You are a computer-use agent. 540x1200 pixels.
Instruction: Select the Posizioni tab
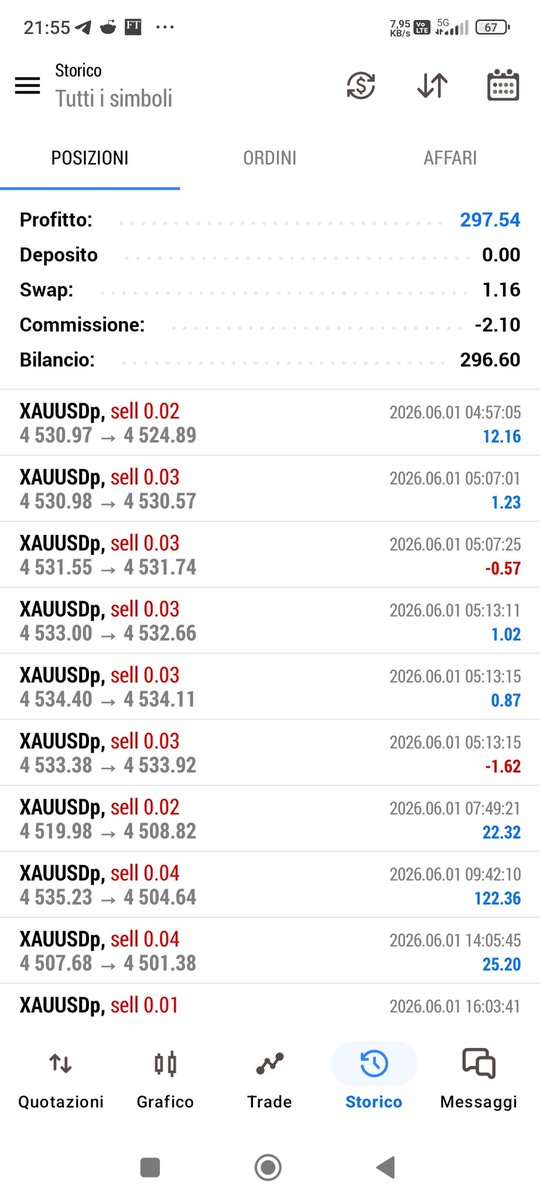click(90, 158)
